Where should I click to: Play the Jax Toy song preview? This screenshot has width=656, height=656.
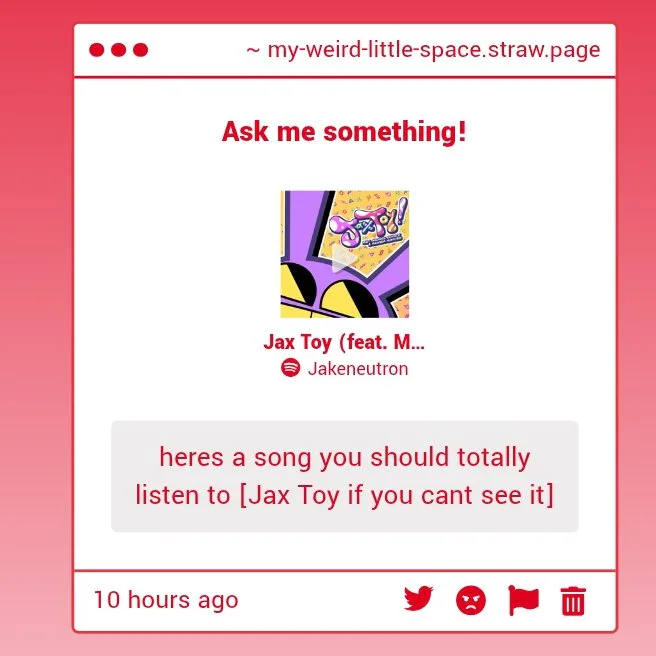pyautogui.click(x=344, y=258)
